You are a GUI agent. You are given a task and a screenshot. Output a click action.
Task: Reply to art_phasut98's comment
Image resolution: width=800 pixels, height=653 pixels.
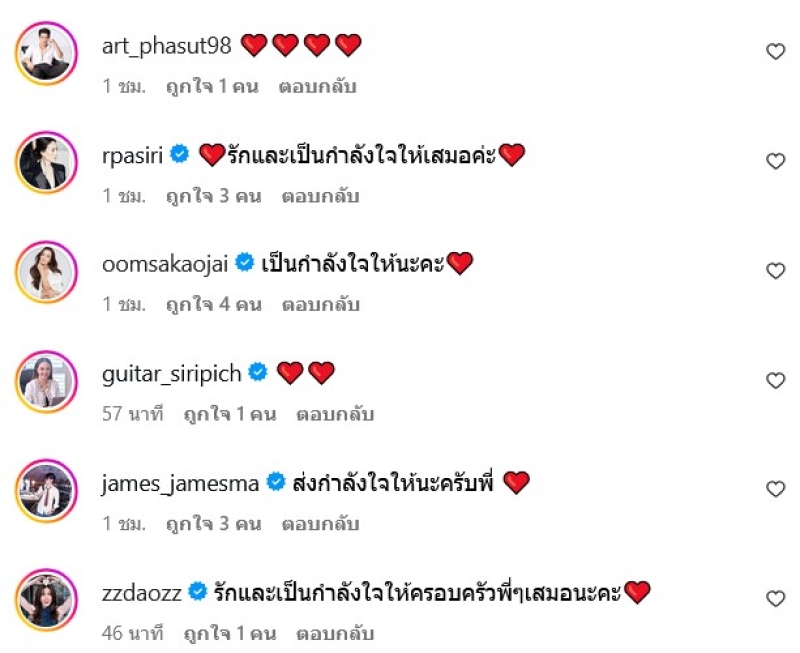click(x=318, y=86)
